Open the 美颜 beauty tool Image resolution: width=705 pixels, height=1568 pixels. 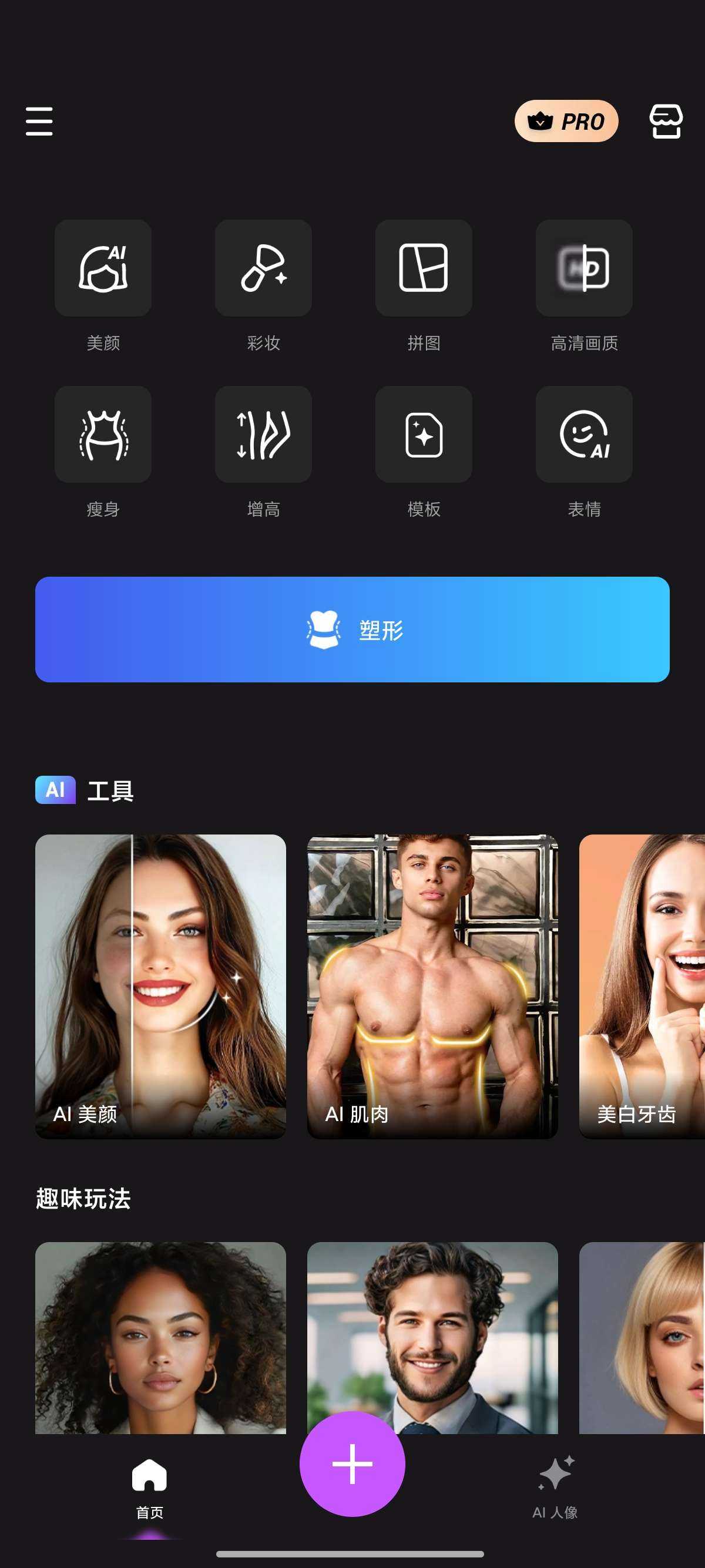(x=103, y=268)
